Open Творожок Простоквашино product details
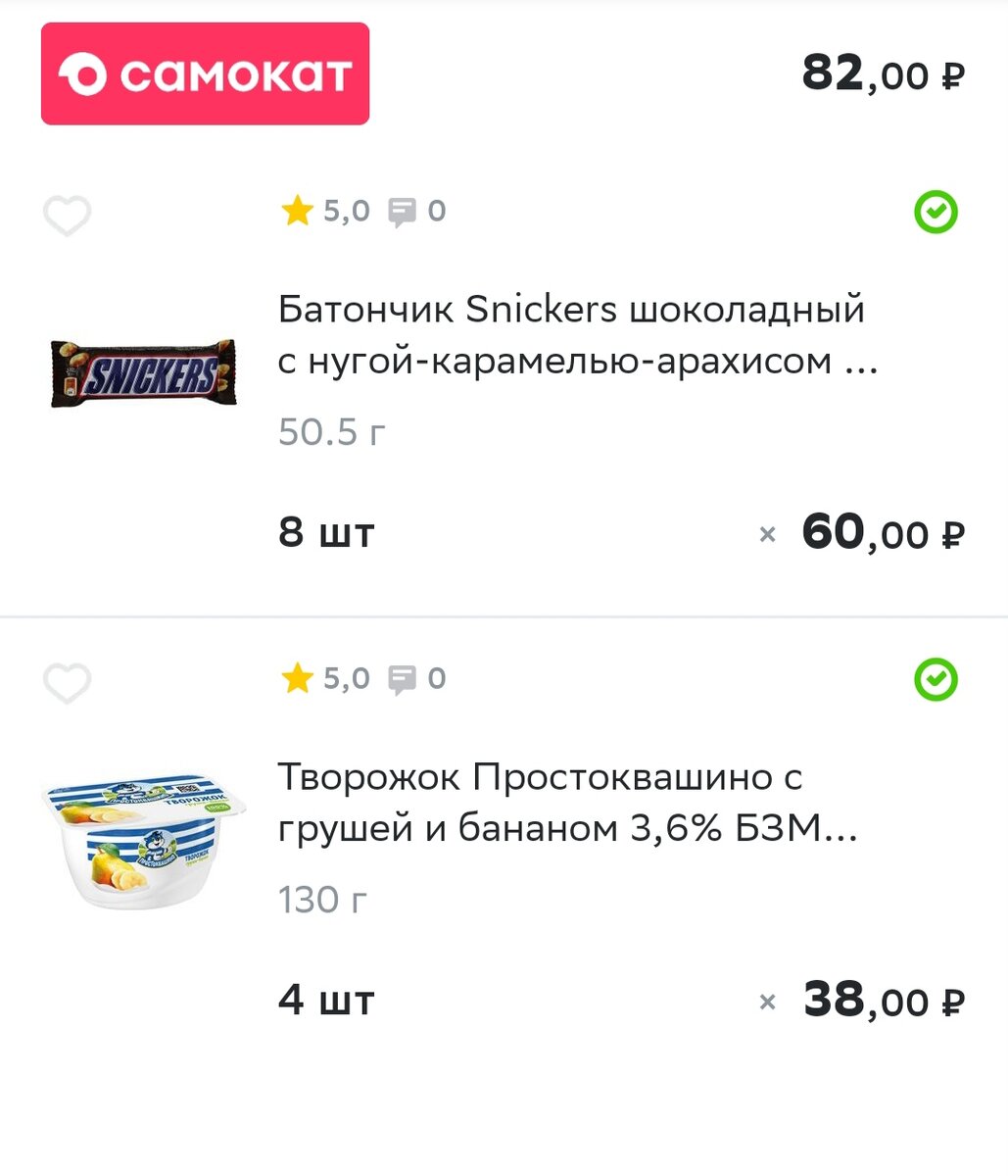Screen dimensions: 1008x1176 [x=568, y=803]
